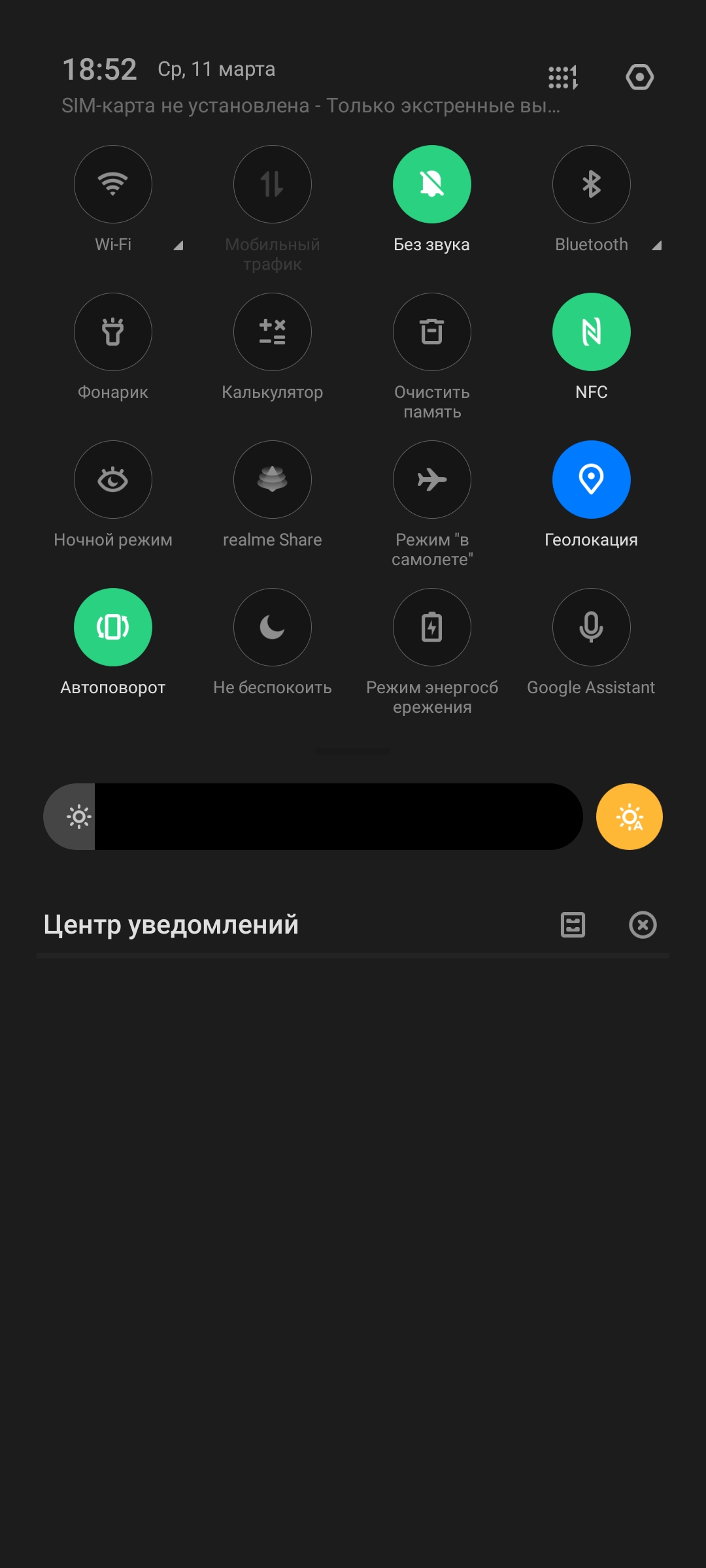Turn off Автоповорот auto-rotate
This screenshot has height=1568, width=706.
[113, 627]
